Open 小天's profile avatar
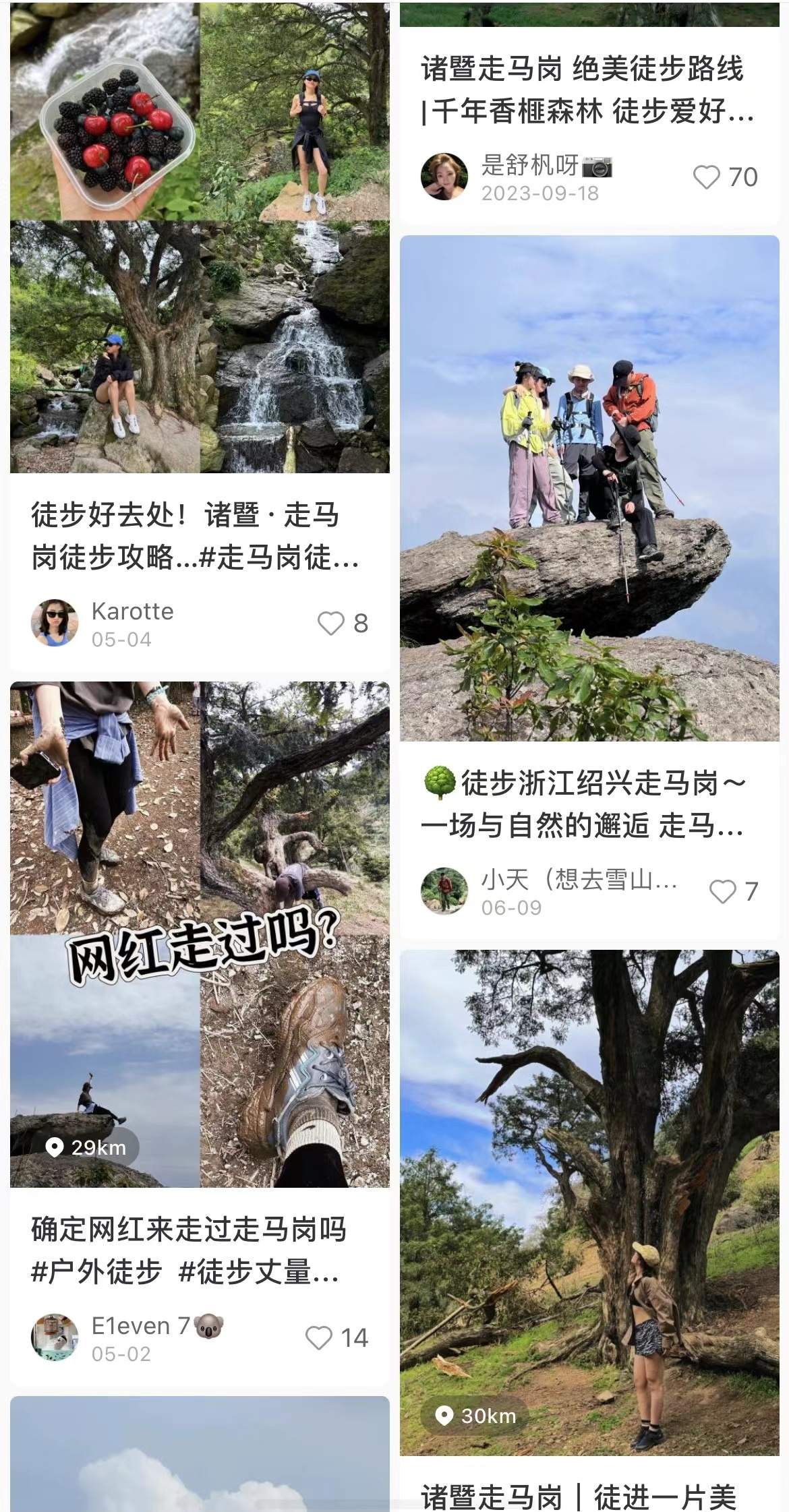The width and height of the screenshot is (789, 1512). point(444,890)
